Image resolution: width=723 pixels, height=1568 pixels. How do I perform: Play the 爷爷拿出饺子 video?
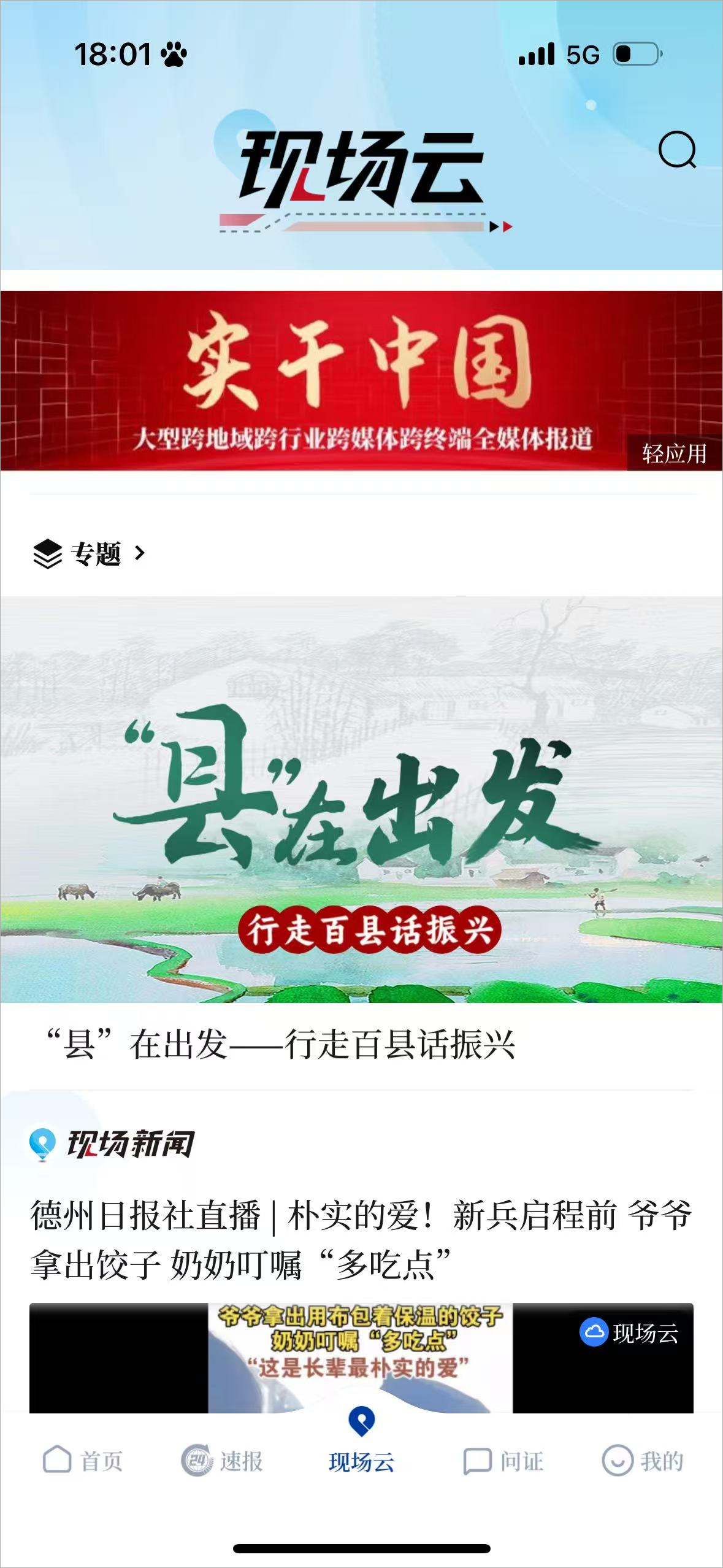click(x=361, y=1358)
